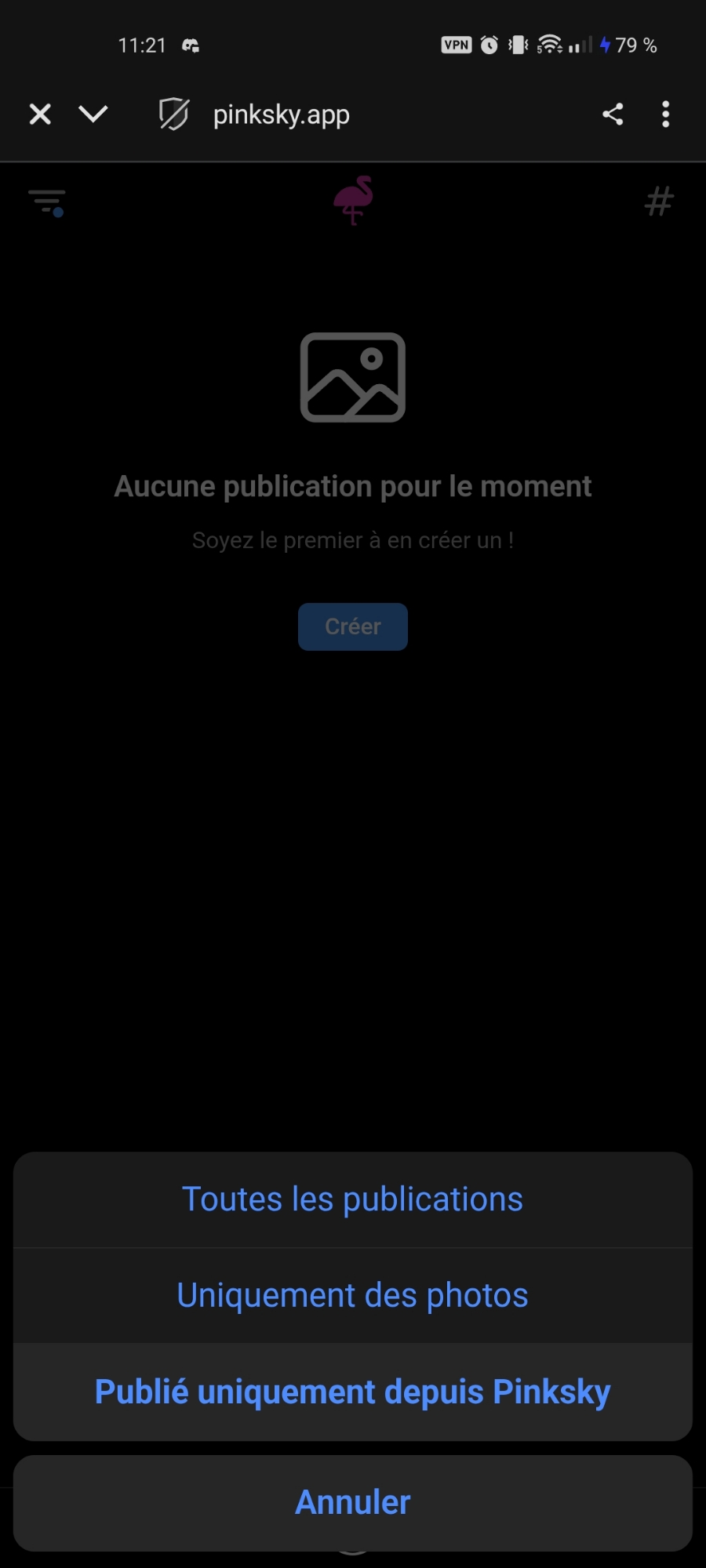This screenshot has height=1568, width=706.
Task: Close the browser custom tab
Action: tap(40, 114)
